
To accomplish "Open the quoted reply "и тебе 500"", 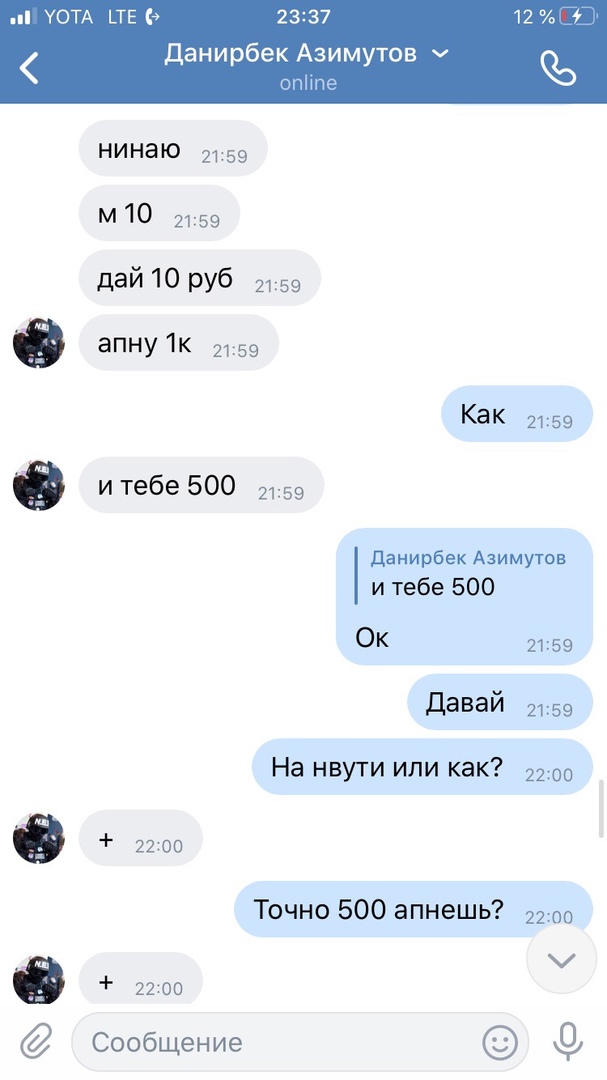I will click(x=462, y=573).
